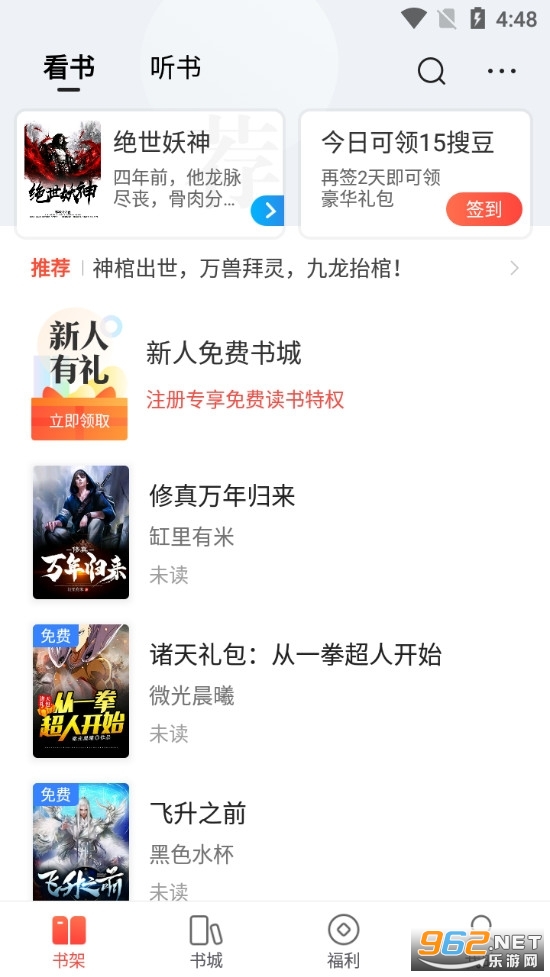Switch to 书城 bottom tab
This screenshot has width=550, height=977.
(x=206, y=941)
